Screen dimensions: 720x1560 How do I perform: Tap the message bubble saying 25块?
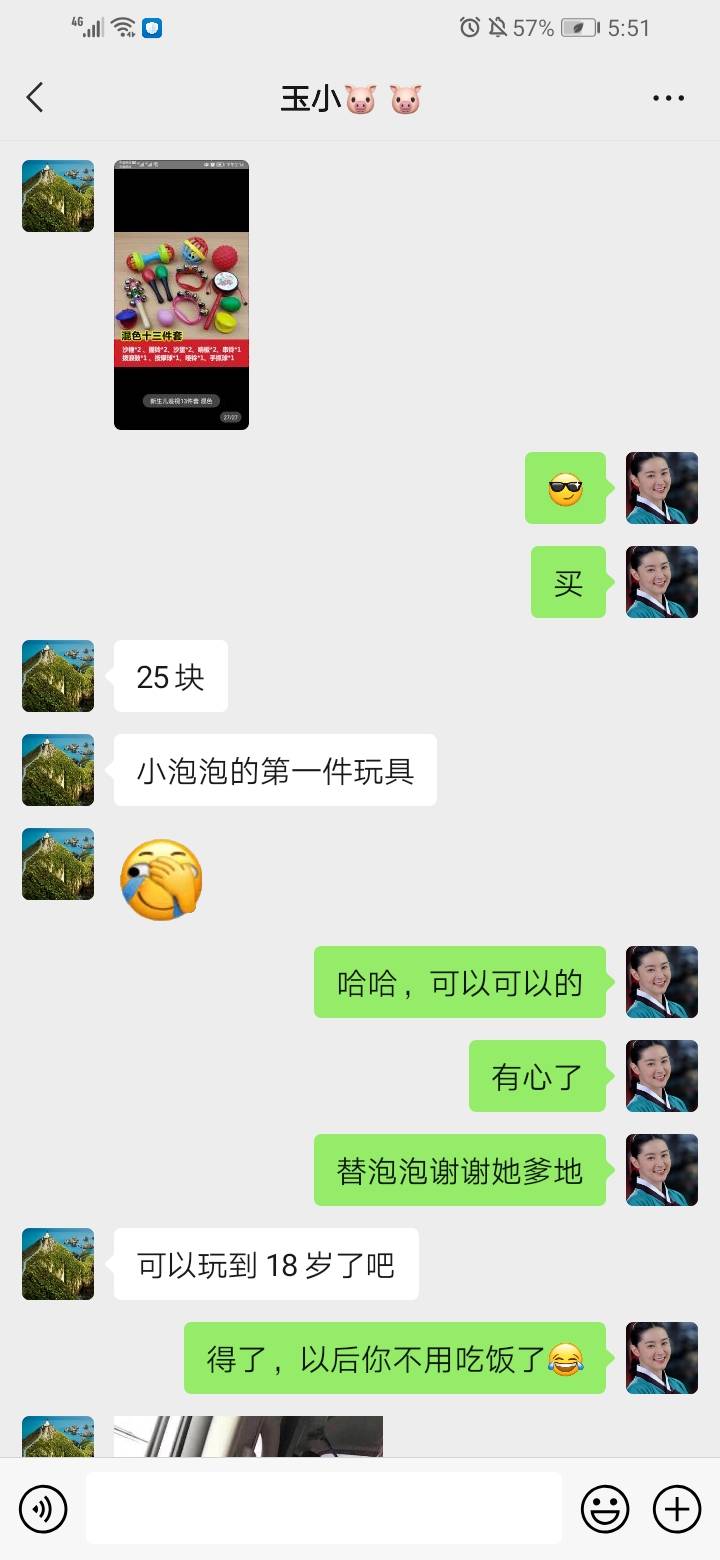(x=170, y=676)
